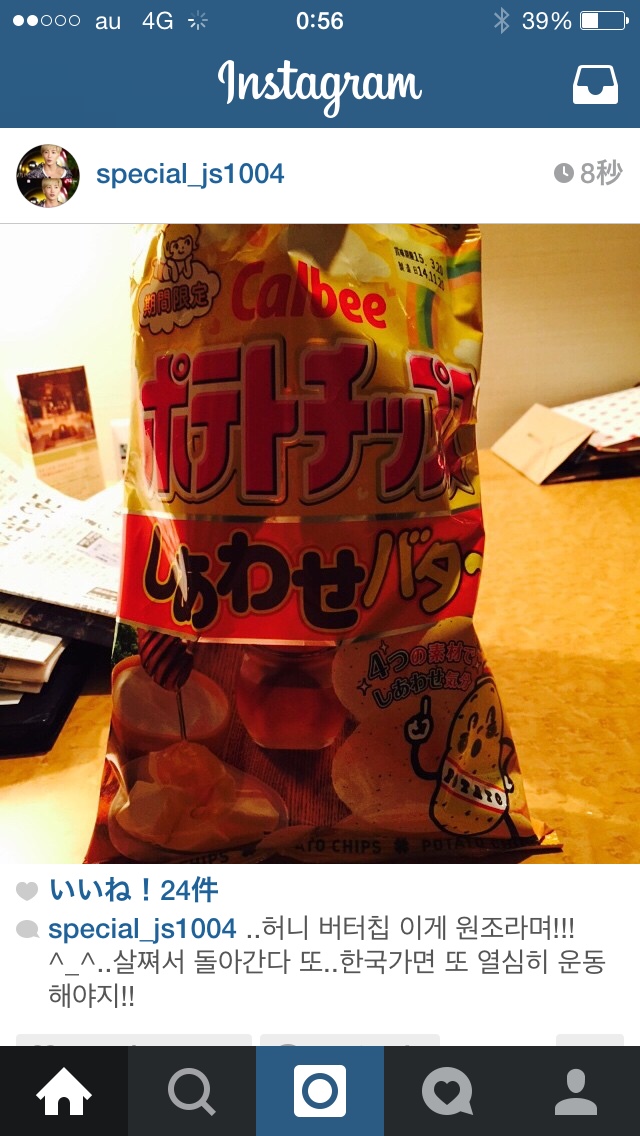The width and height of the screenshot is (640, 1136).
Task: Tap the special_js1004 username in the post header
Action: 190,174
